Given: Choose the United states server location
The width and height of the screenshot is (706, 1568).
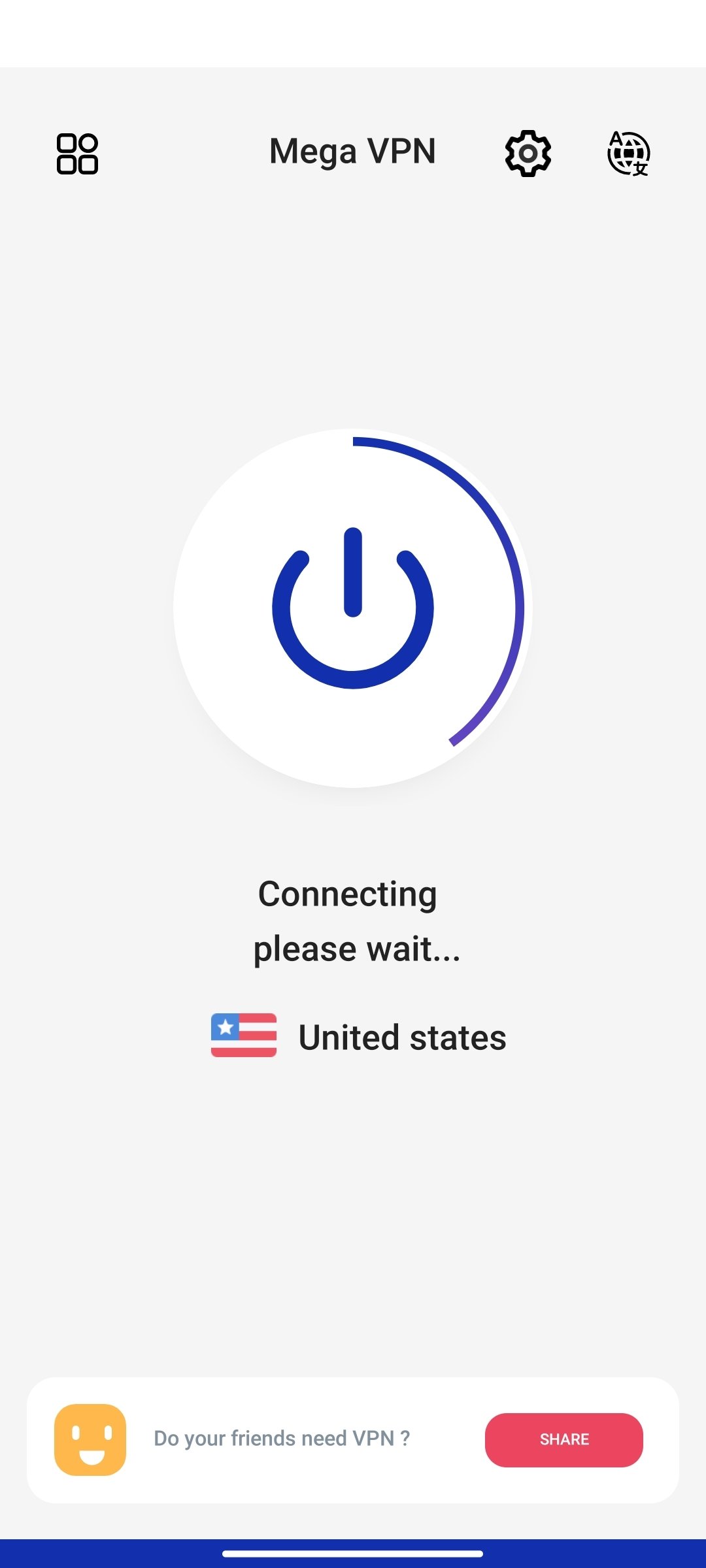Looking at the screenshot, I should (x=358, y=1036).
